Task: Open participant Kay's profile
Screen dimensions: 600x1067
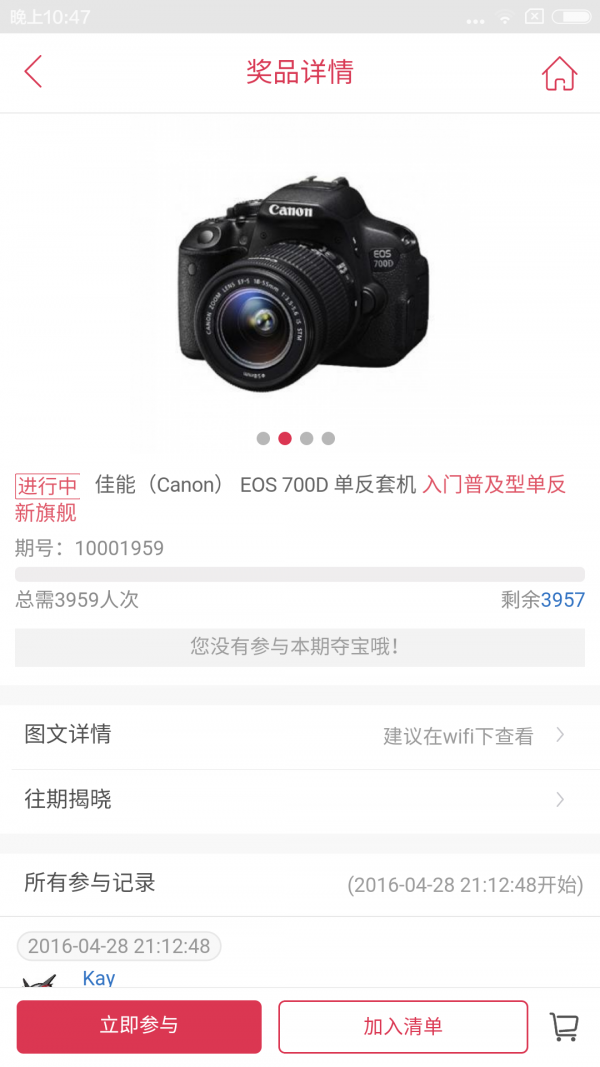Action: pos(99,978)
